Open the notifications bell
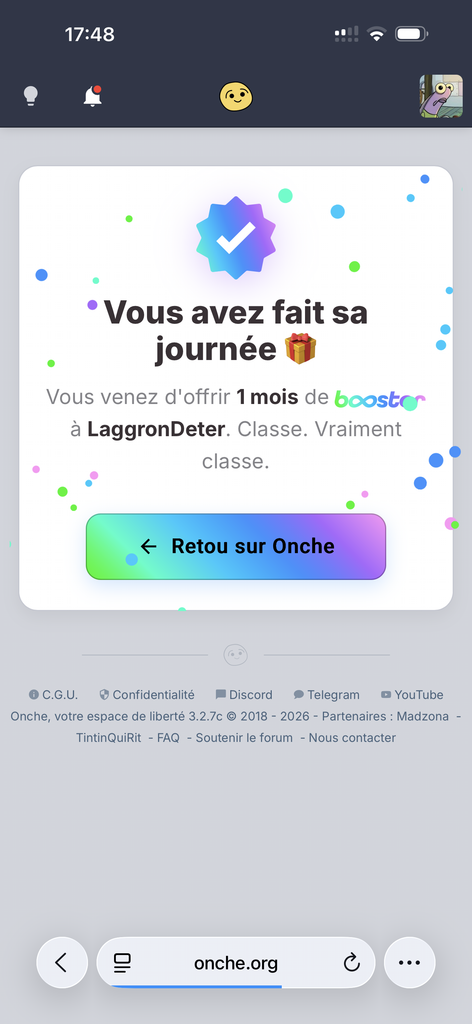 [x=93, y=96]
